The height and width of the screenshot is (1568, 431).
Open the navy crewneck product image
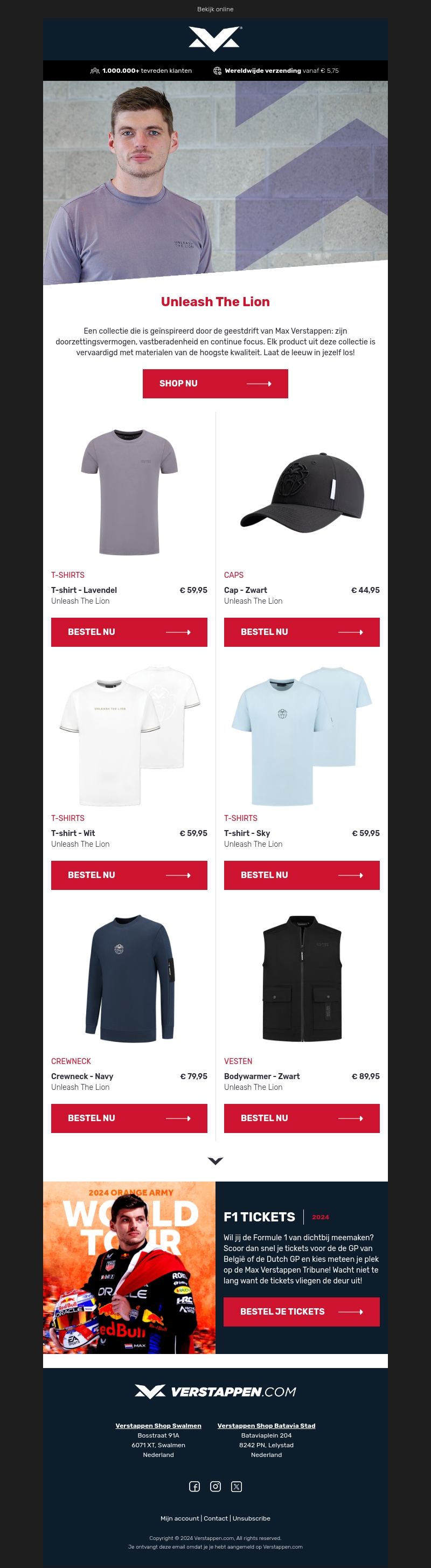tap(129, 978)
